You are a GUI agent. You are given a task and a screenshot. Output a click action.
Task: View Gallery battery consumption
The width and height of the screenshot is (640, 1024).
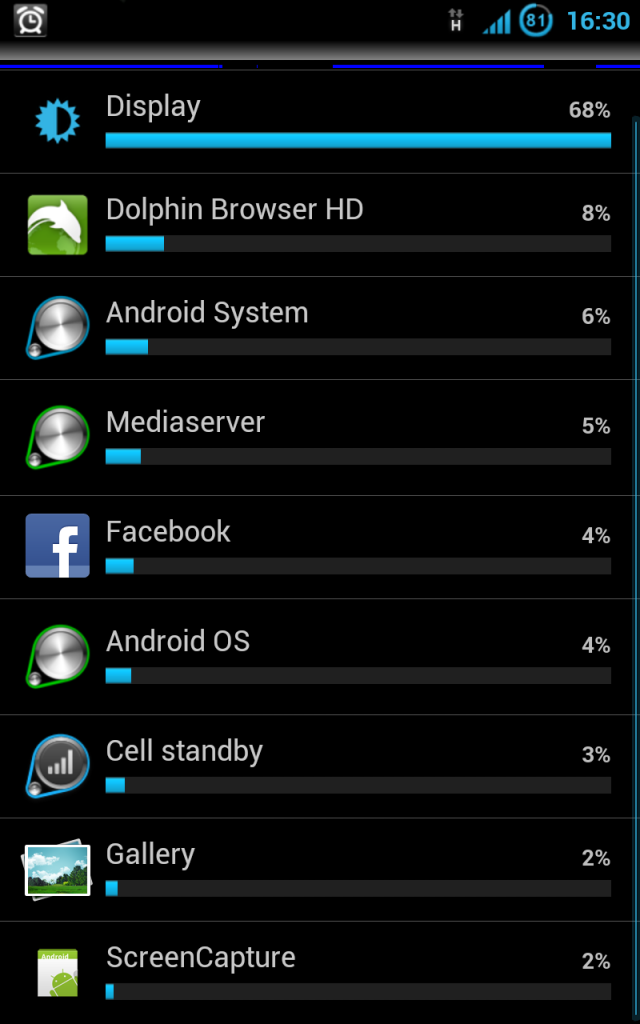[320, 870]
